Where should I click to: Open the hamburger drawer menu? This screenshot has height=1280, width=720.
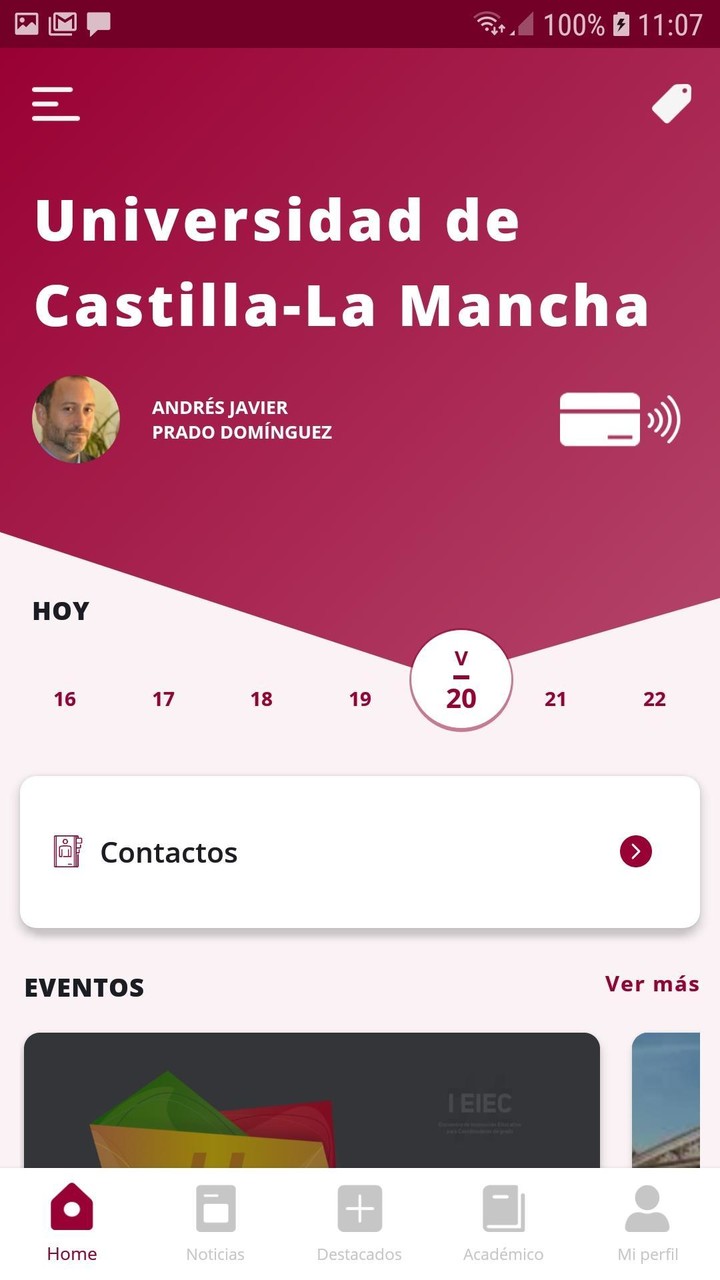click(55, 104)
